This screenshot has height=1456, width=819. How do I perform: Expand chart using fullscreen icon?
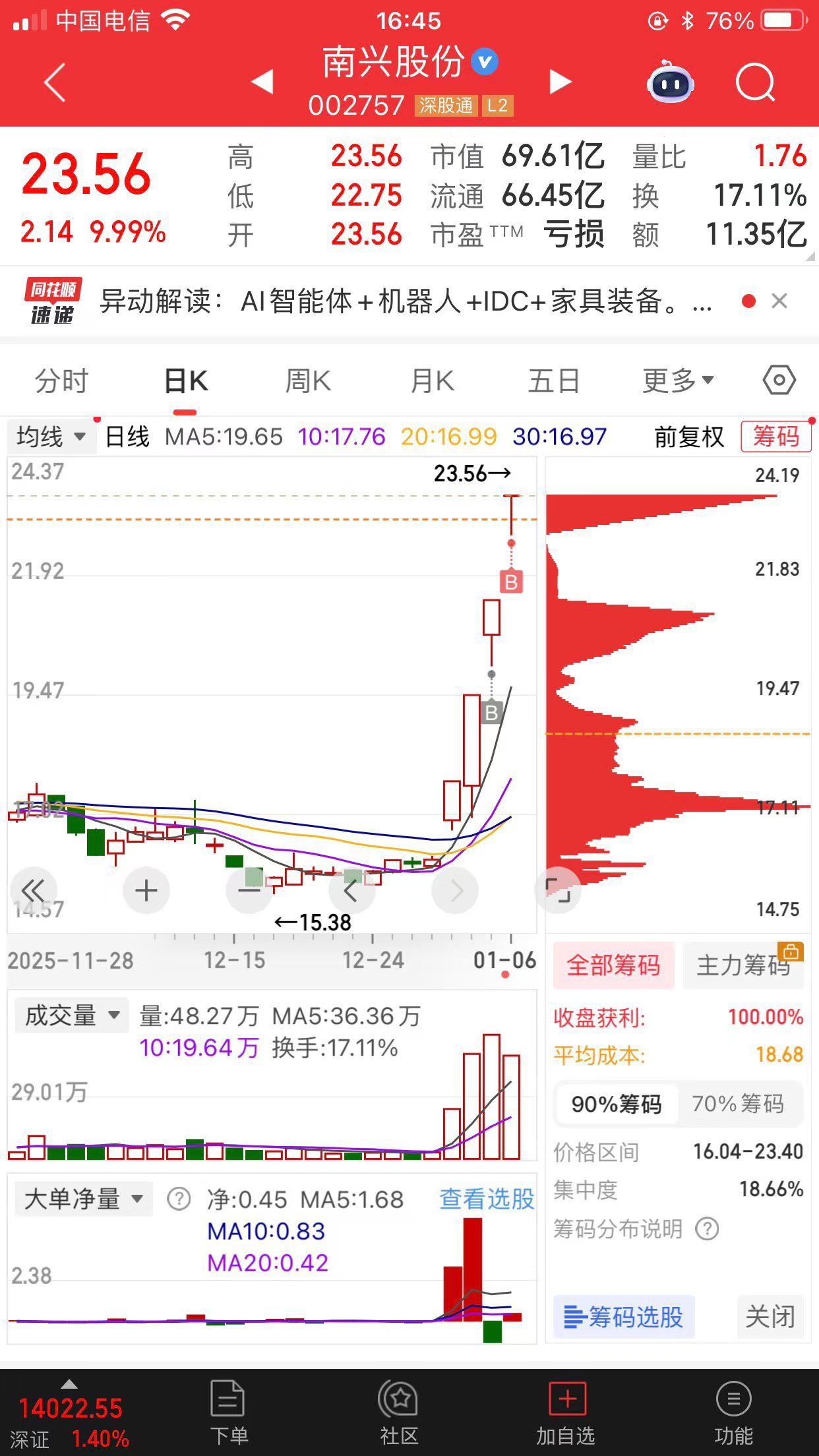558,890
